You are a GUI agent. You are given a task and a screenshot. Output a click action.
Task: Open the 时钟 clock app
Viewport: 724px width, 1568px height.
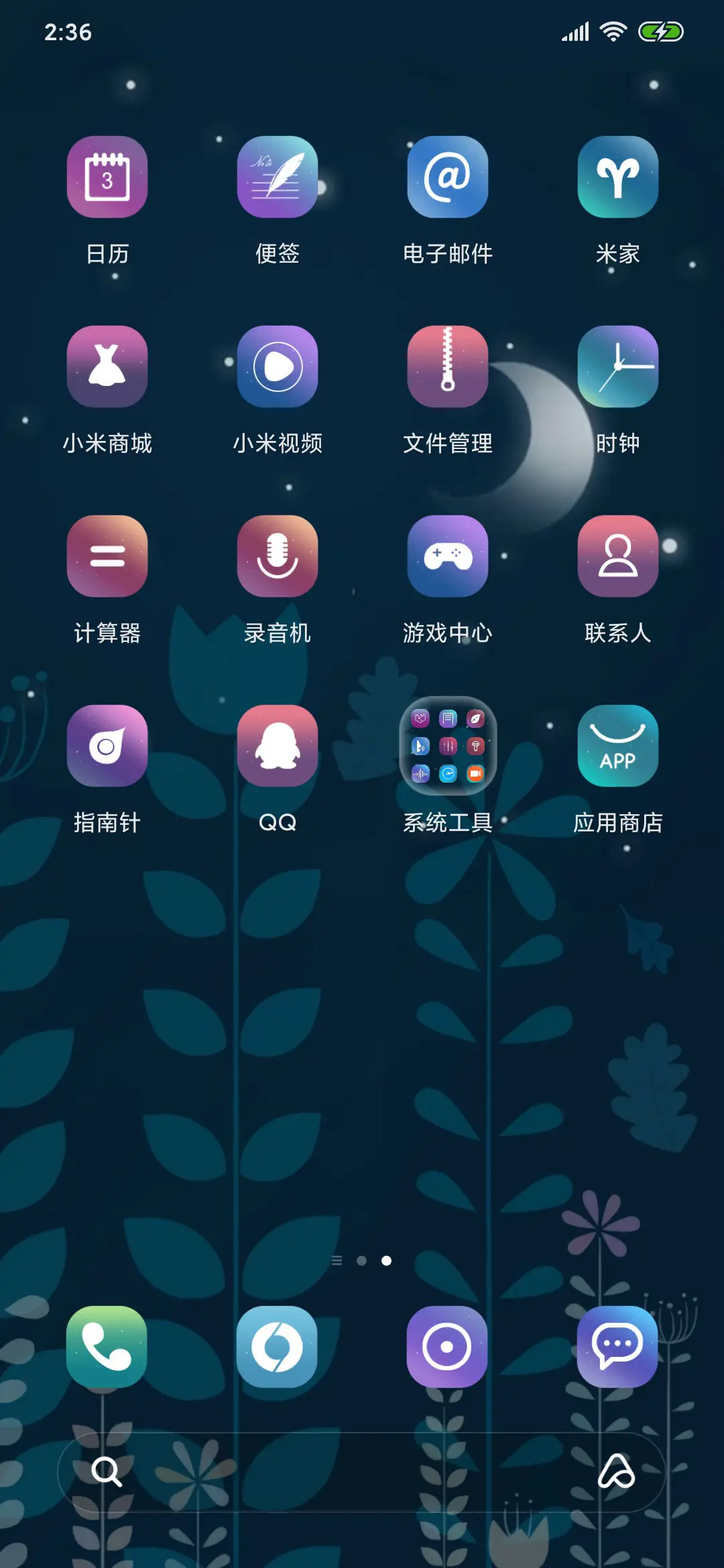tap(617, 367)
